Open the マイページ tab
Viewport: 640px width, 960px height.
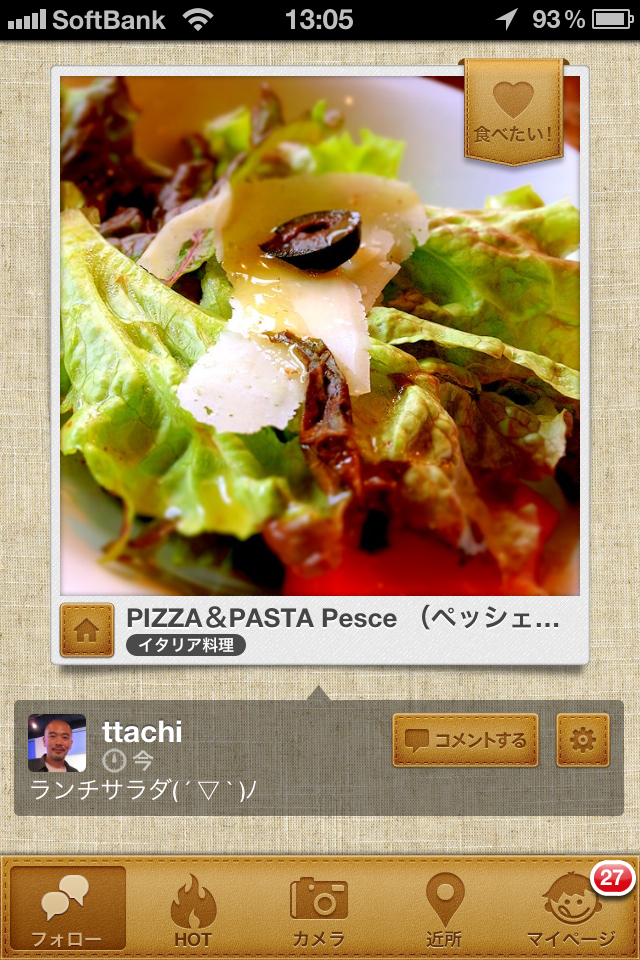pyautogui.click(x=571, y=908)
